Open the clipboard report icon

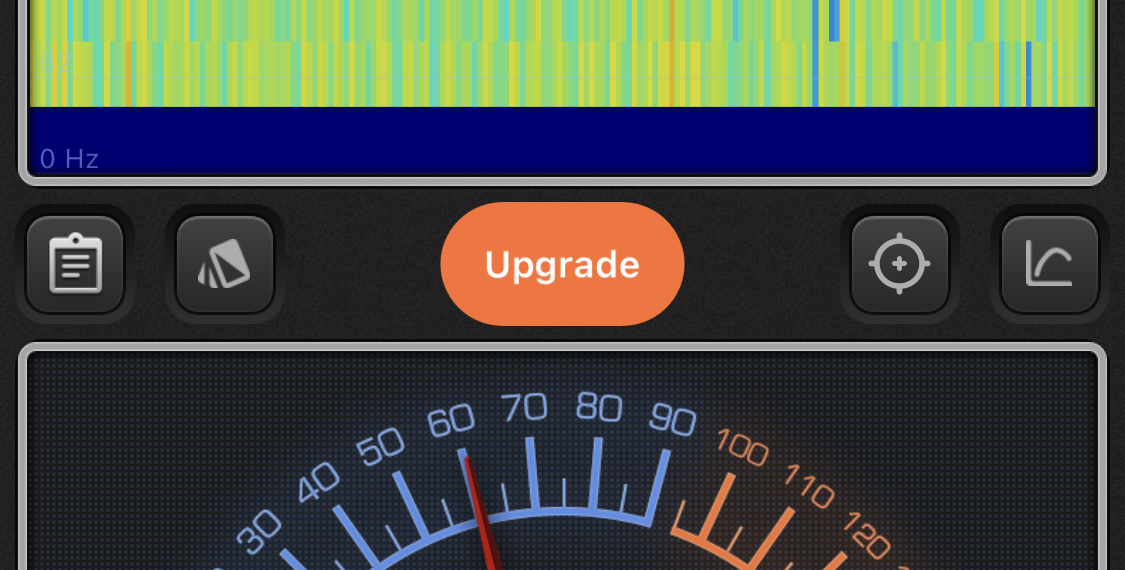point(75,265)
